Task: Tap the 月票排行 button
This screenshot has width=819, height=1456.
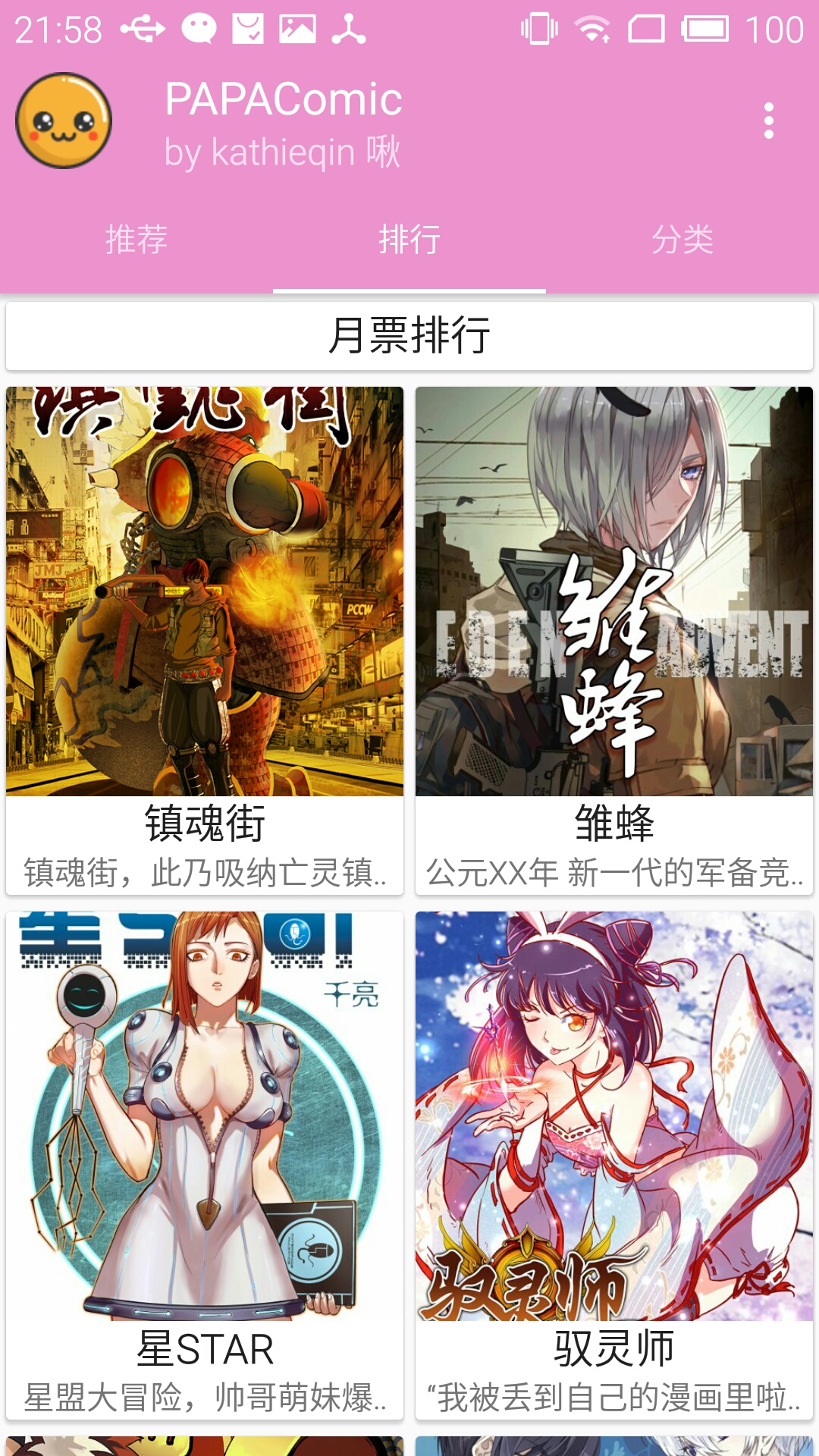Action: pyautogui.click(x=409, y=336)
